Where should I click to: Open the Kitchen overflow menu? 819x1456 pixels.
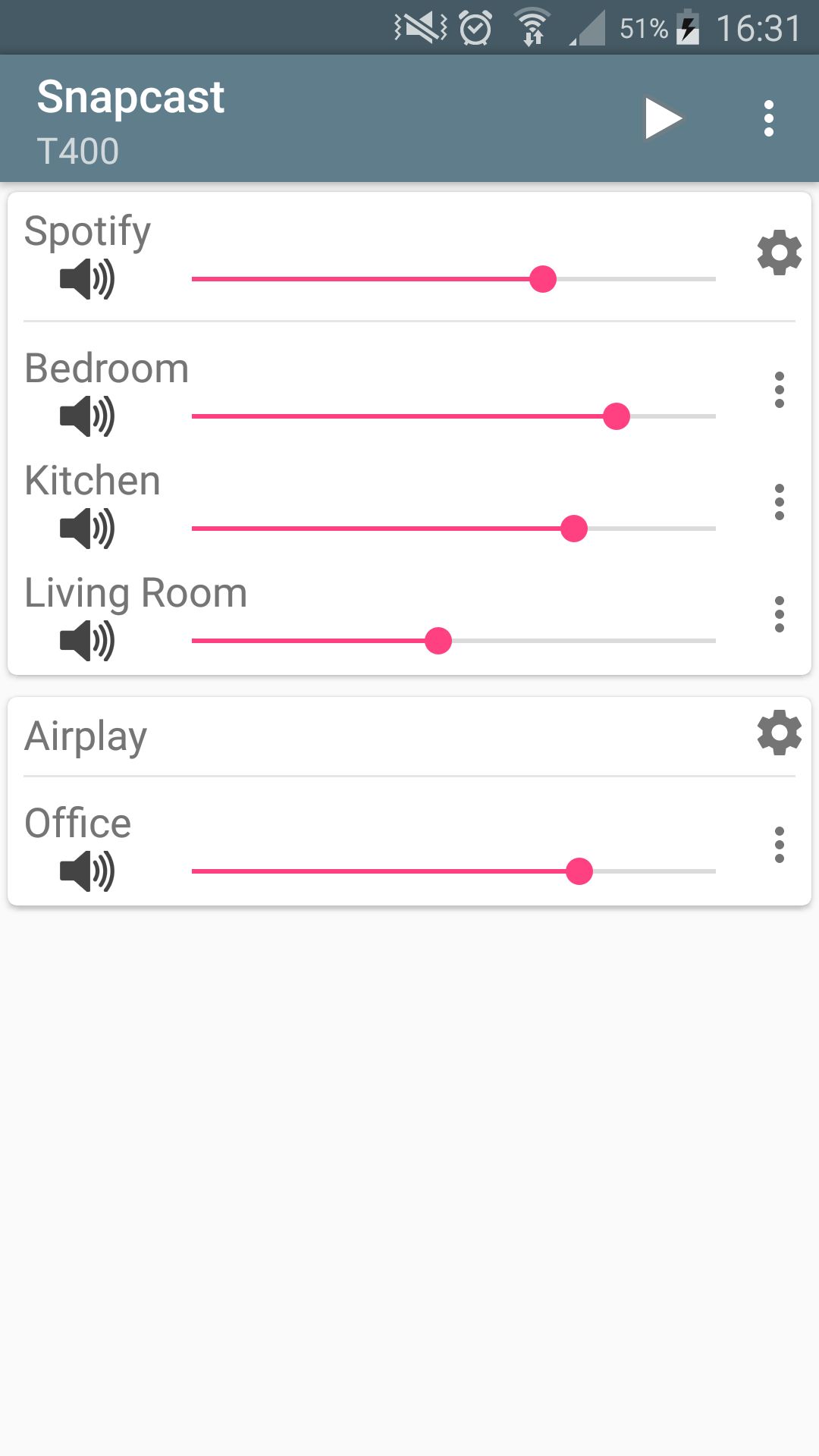pyautogui.click(x=779, y=504)
